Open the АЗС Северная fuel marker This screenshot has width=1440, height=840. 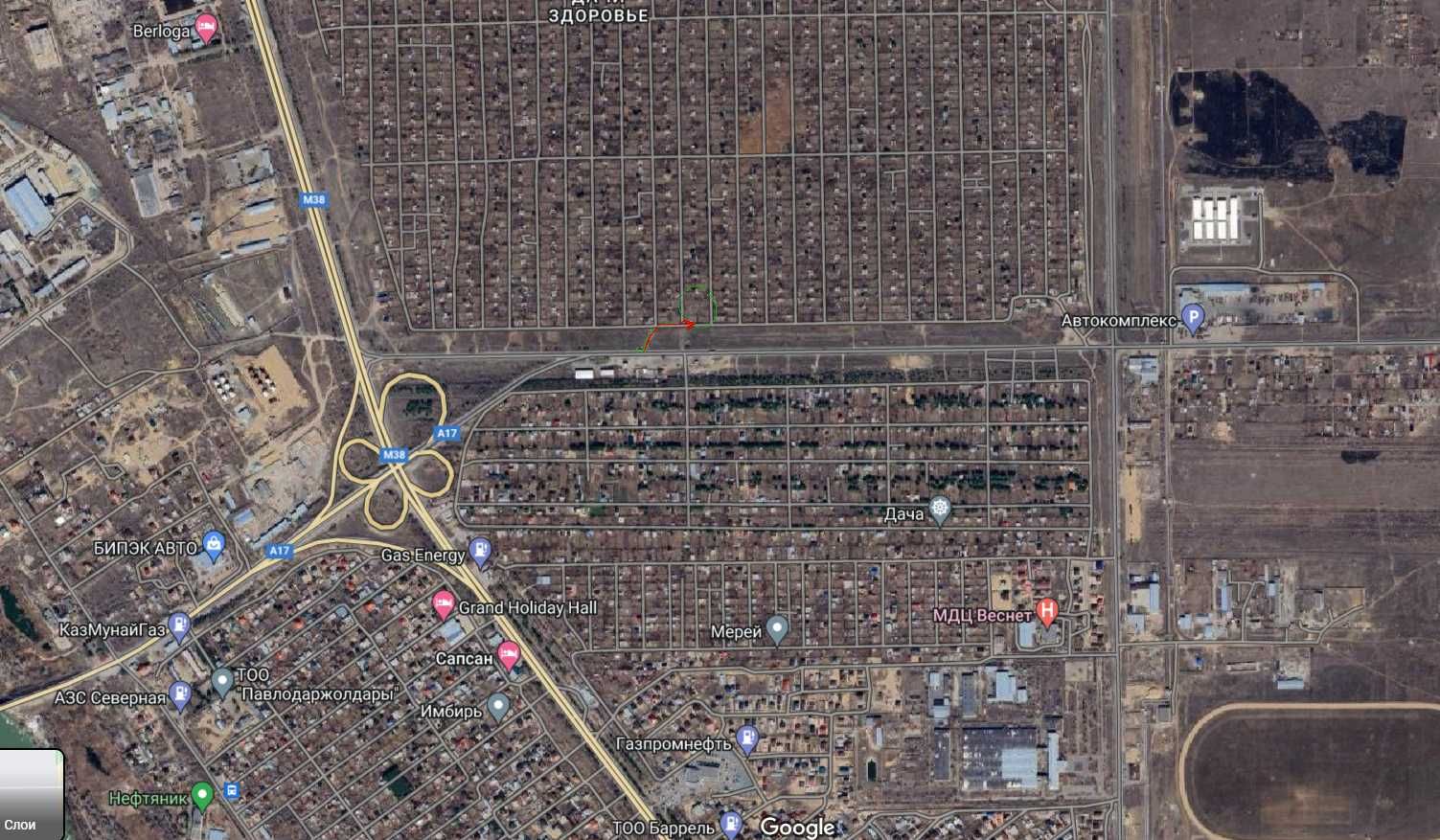tap(180, 694)
